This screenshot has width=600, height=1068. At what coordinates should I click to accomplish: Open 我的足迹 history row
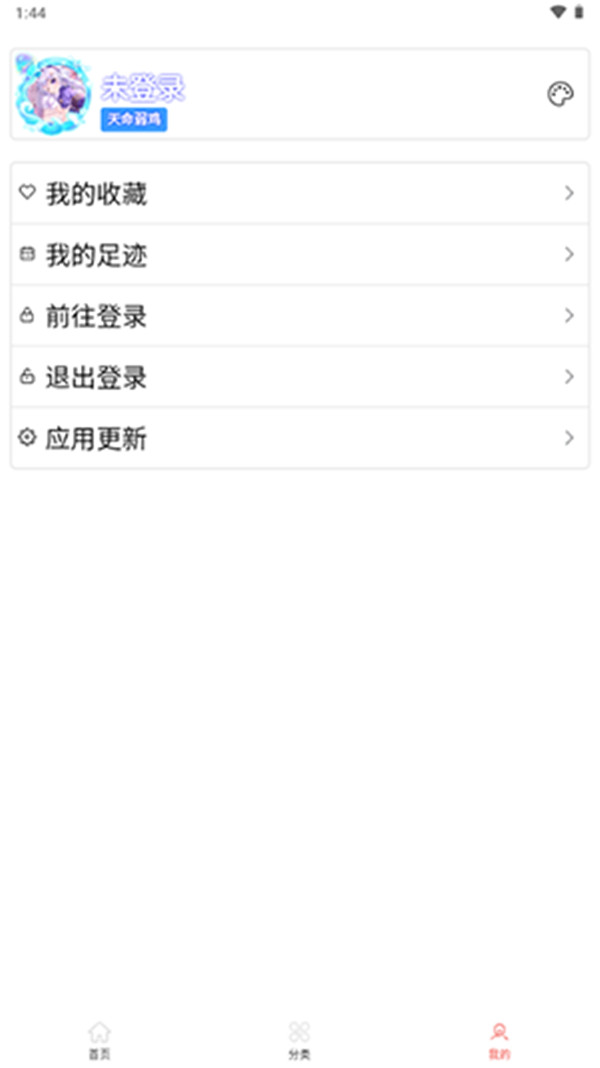[x=298, y=255]
